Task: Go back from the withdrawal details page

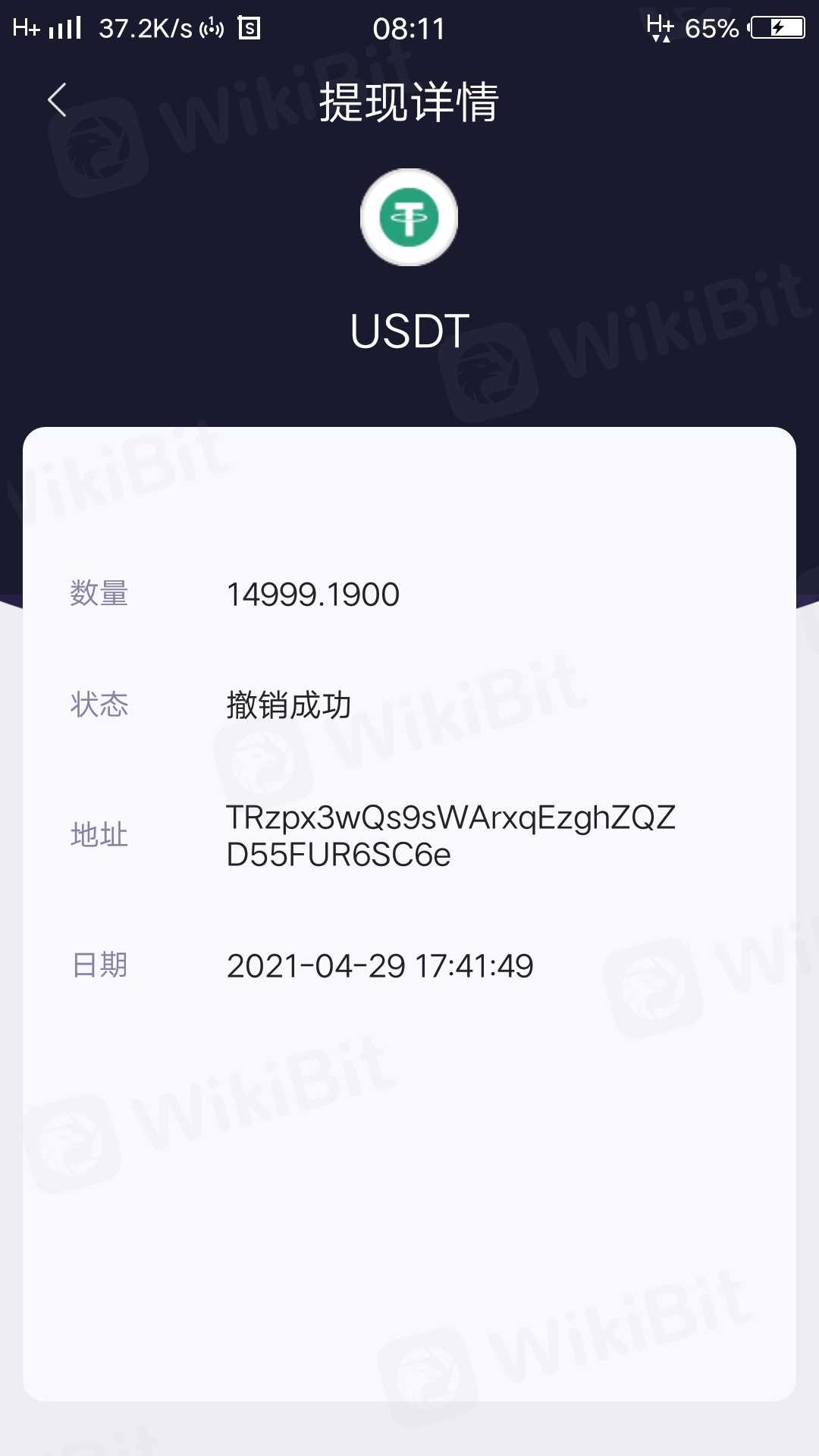Action: (57, 100)
